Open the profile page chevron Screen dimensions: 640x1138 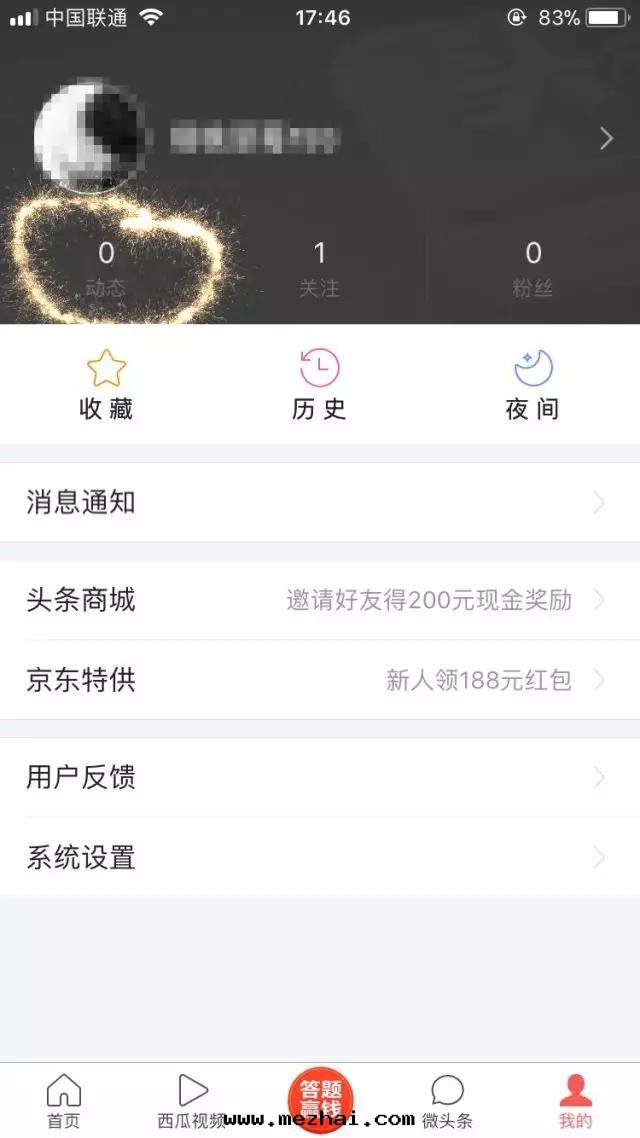(606, 139)
